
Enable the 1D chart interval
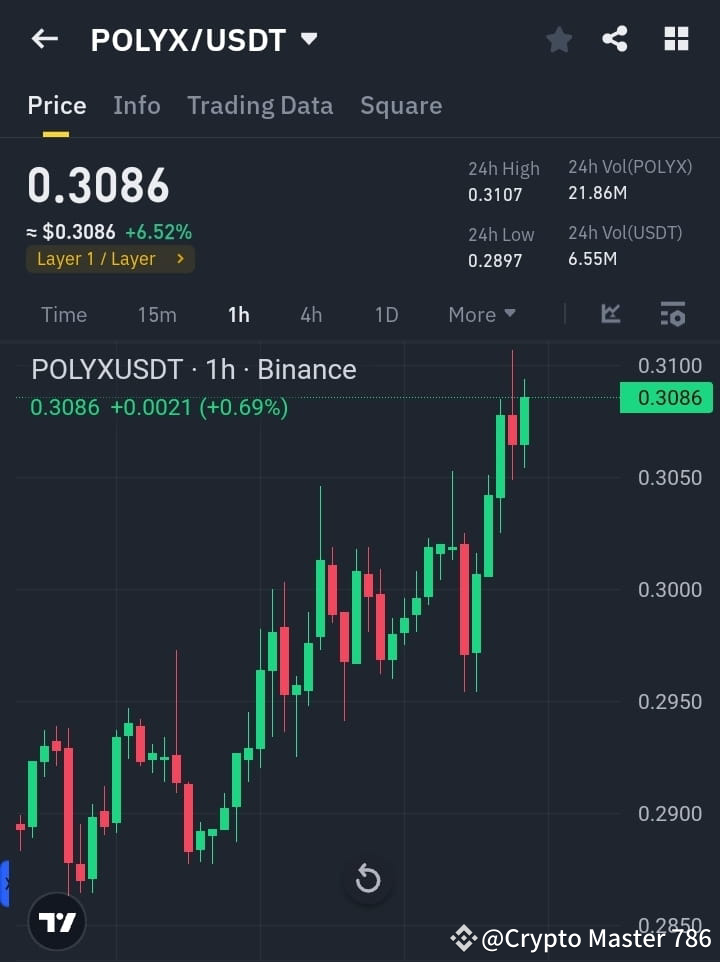pyautogui.click(x=386, y=314)
